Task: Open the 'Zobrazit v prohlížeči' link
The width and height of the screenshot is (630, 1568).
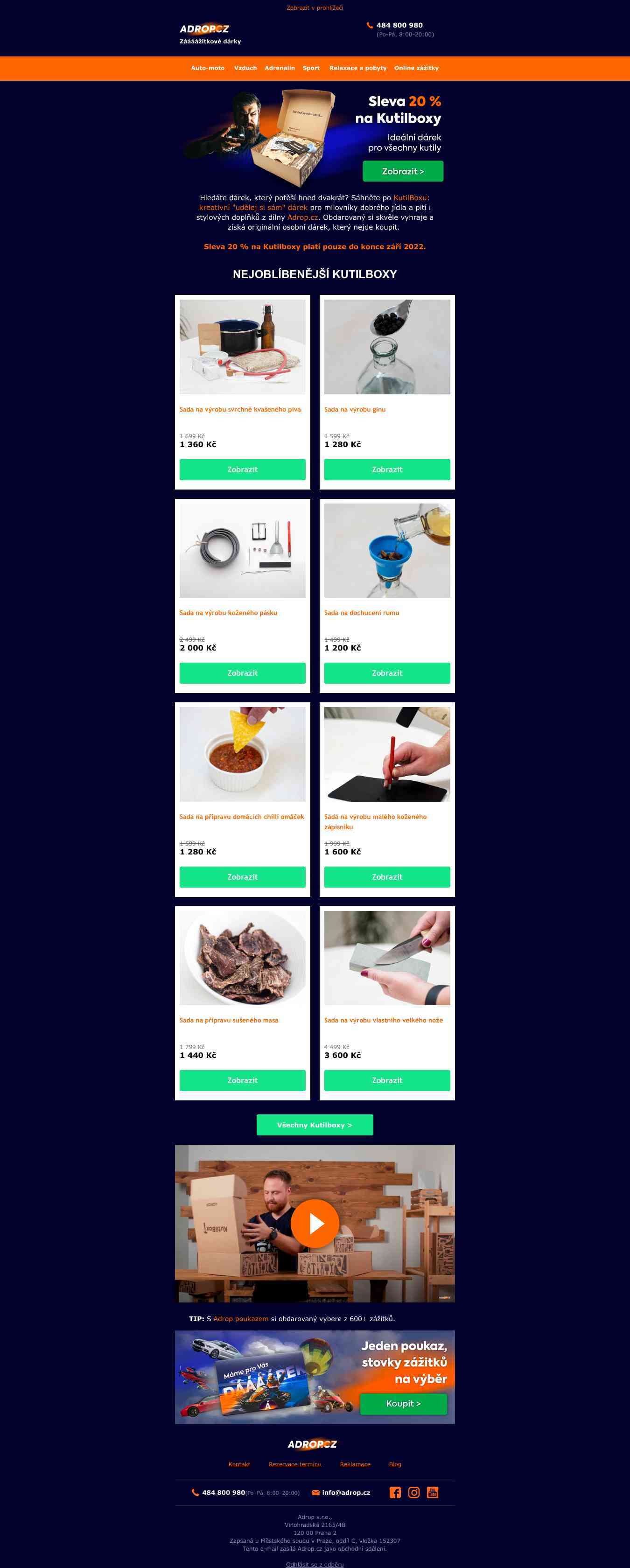Action: click(x=315, y=8)
